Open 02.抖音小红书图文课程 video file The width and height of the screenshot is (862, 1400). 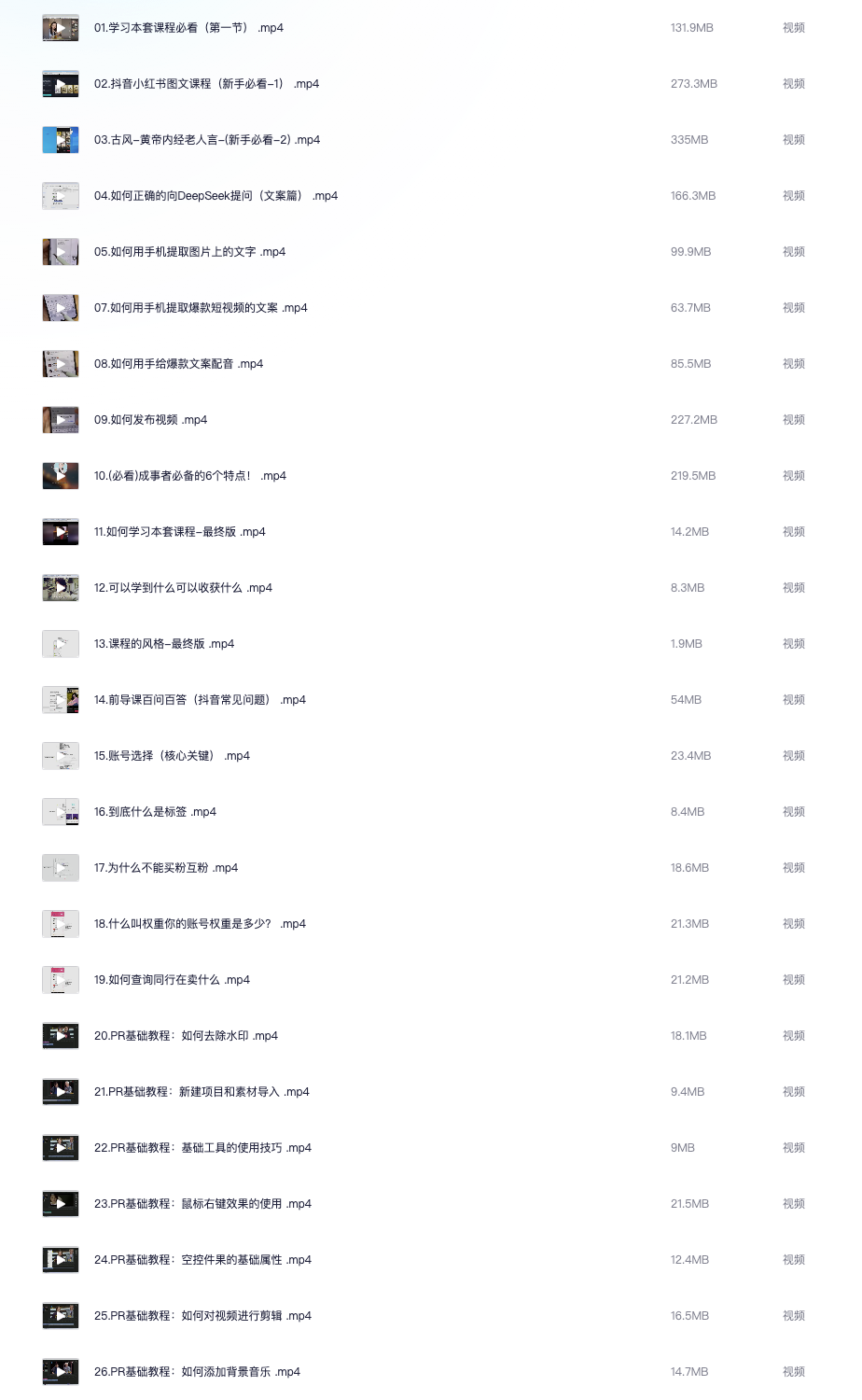tap(206, 84)
